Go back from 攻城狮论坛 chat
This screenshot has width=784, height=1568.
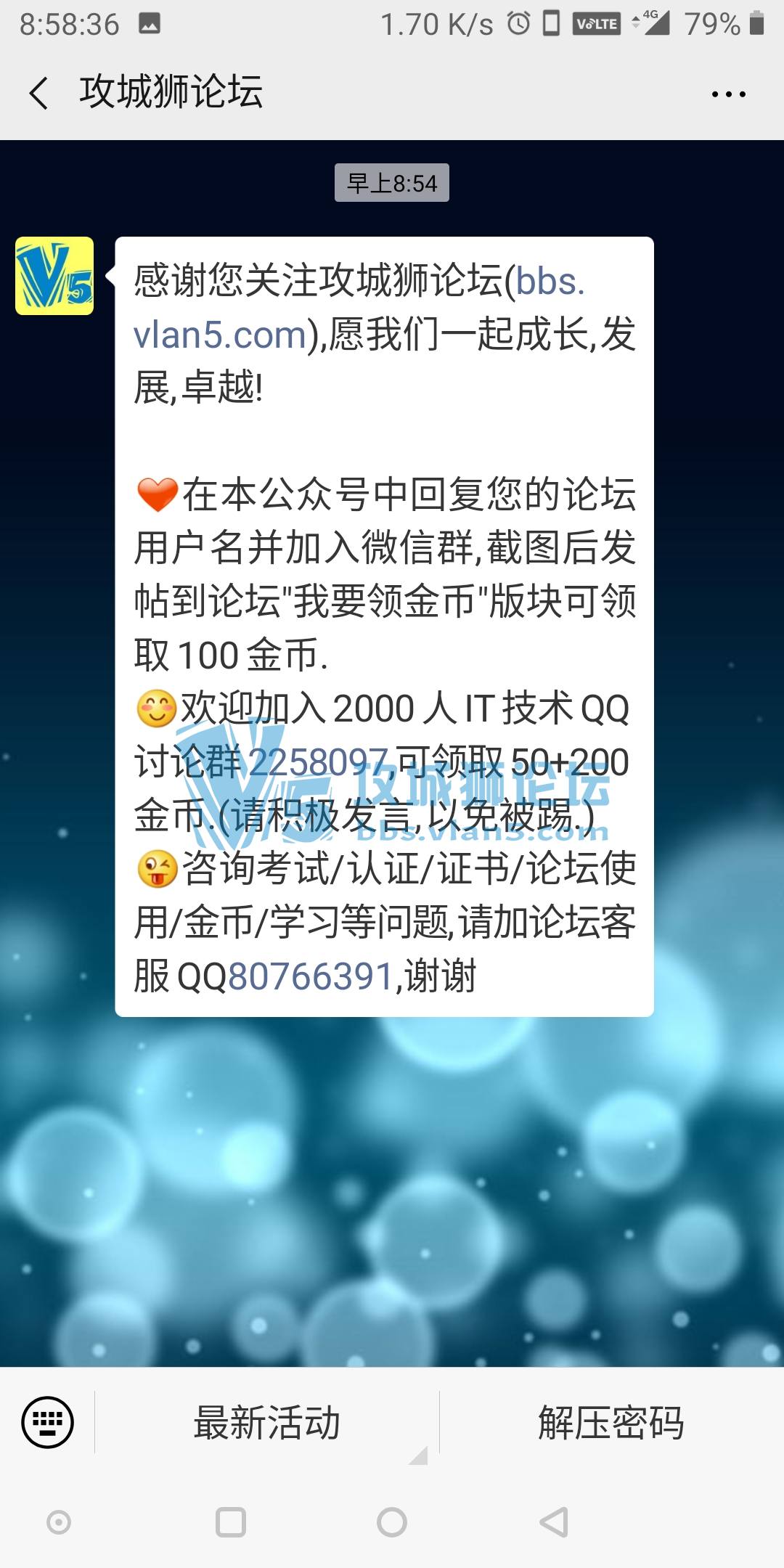(39, 93)
